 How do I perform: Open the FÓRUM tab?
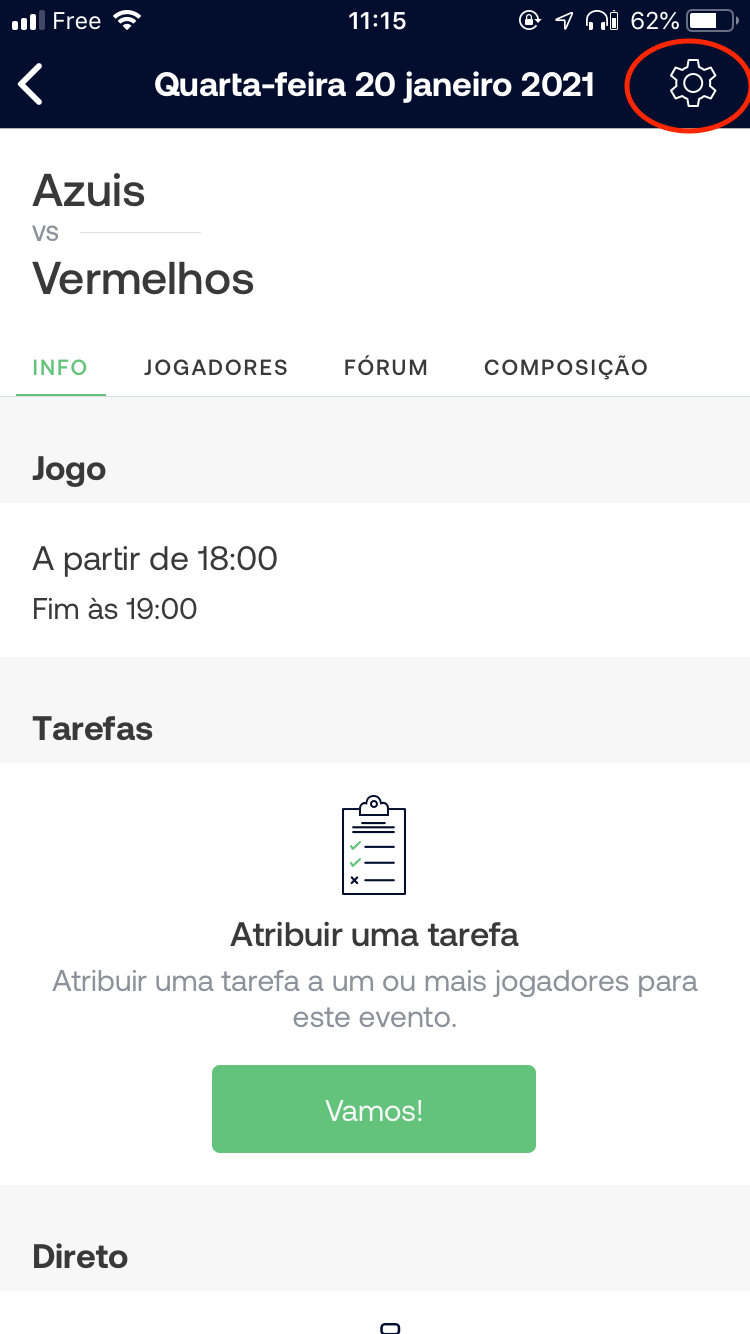click(386, 367)
